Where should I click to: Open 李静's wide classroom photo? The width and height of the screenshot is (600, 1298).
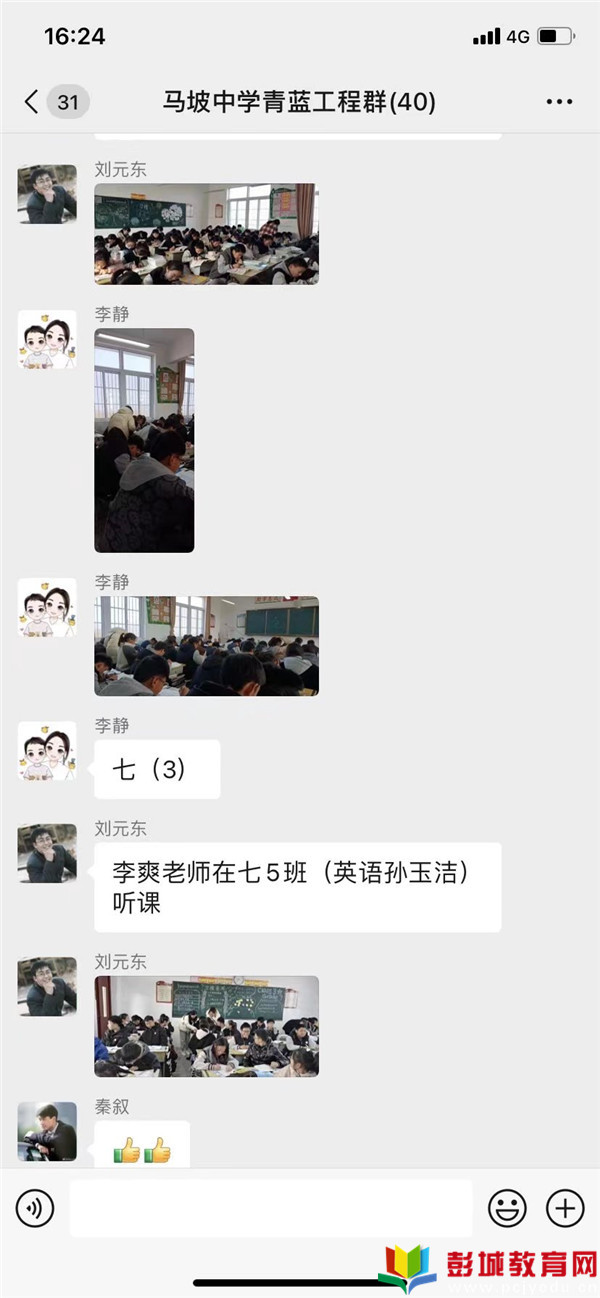[x=207, y=646]
